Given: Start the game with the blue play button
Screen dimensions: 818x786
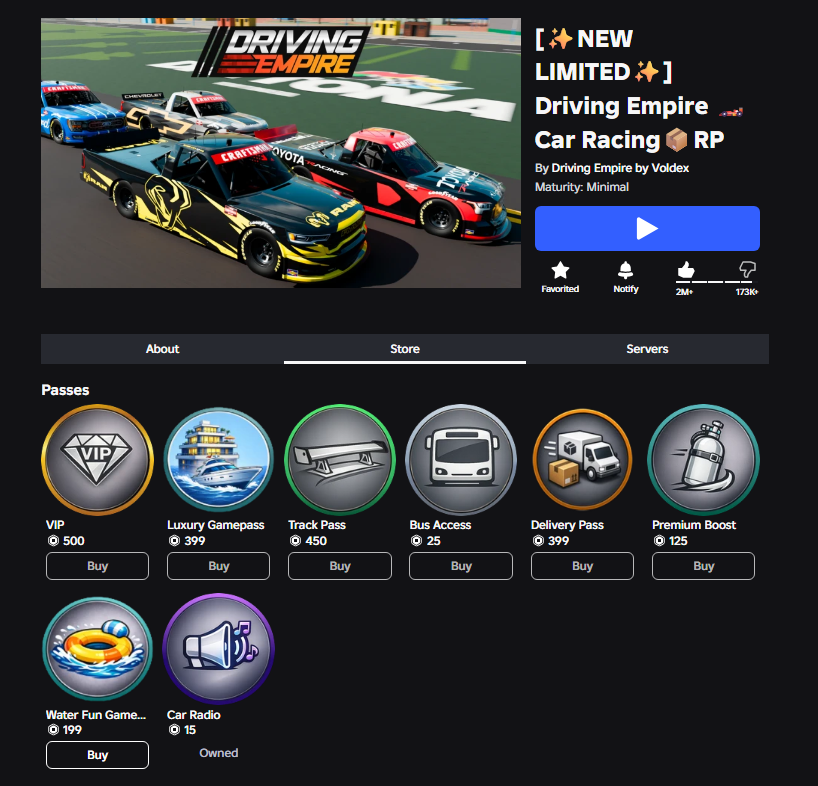Looking at the screenshot, I should point(647,228).
